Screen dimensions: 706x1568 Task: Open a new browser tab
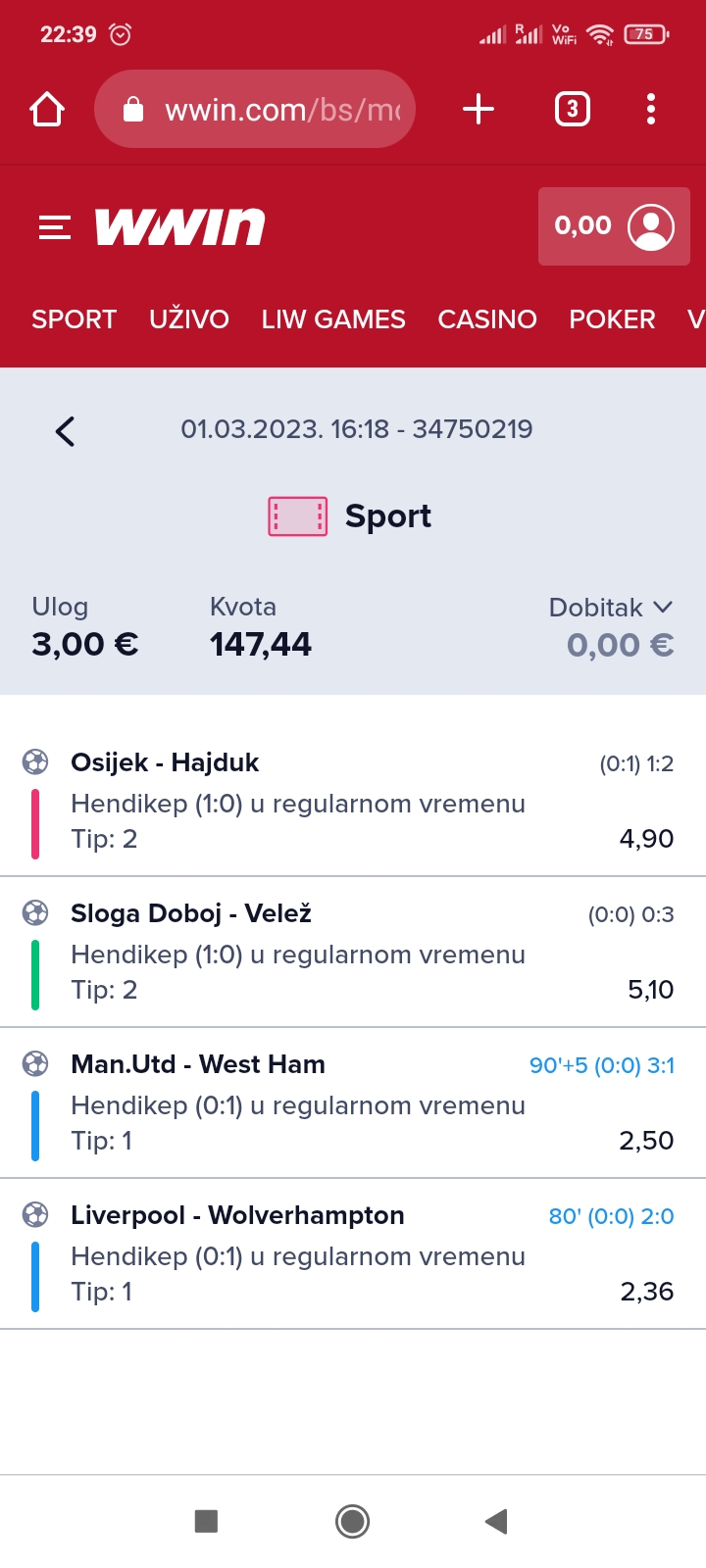point(479,109)
